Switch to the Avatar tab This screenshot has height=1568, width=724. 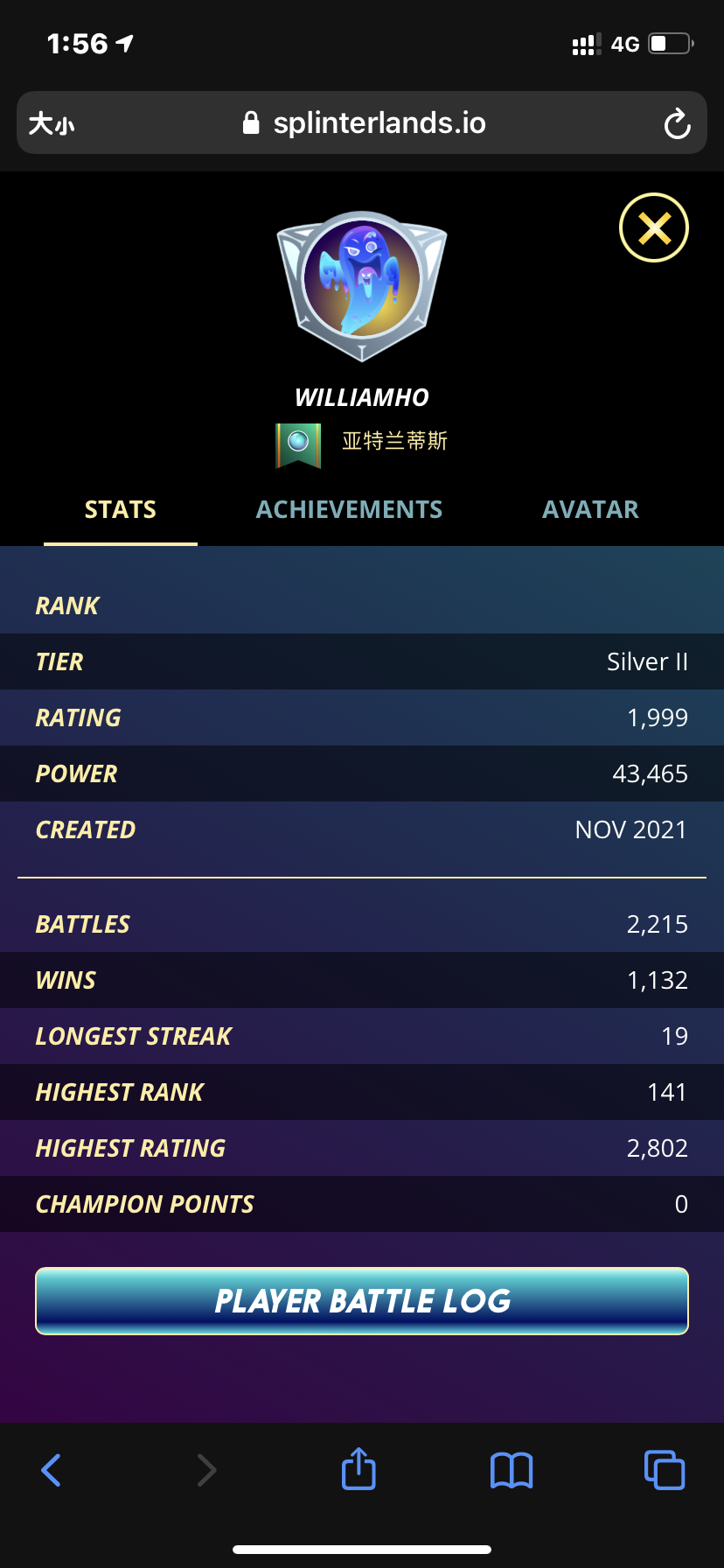point(590,510)
